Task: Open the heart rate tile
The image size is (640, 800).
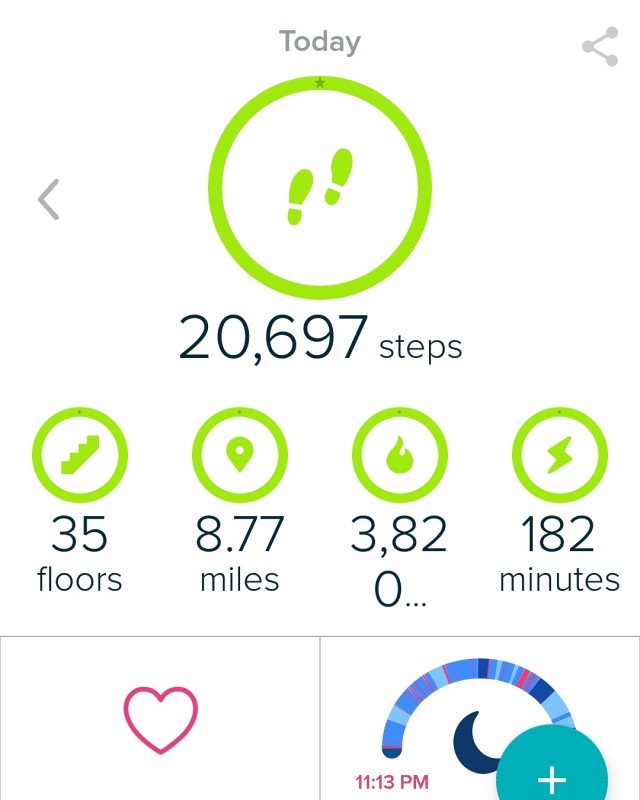Action: (x=160, y=719)
